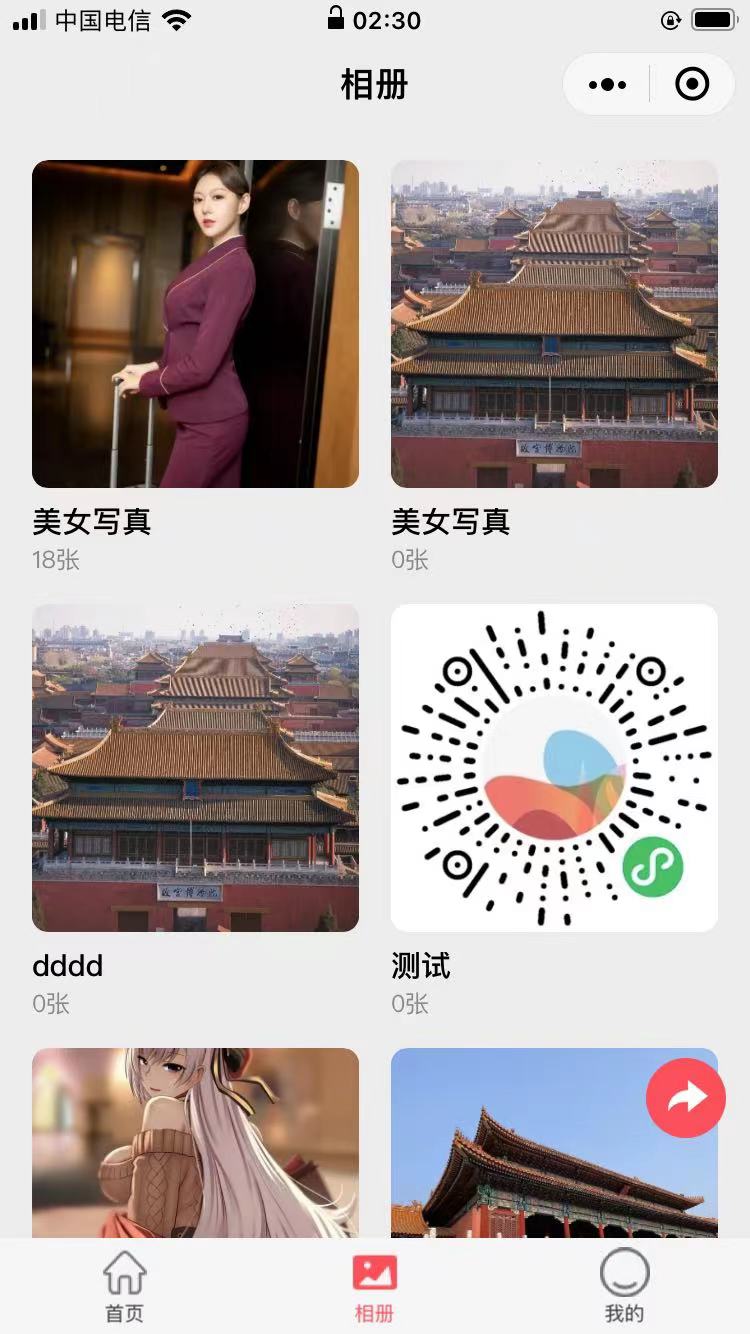The image size is (750, 1334).
Task: Switch to the 首页 tab
Action: coord(125,1287)
